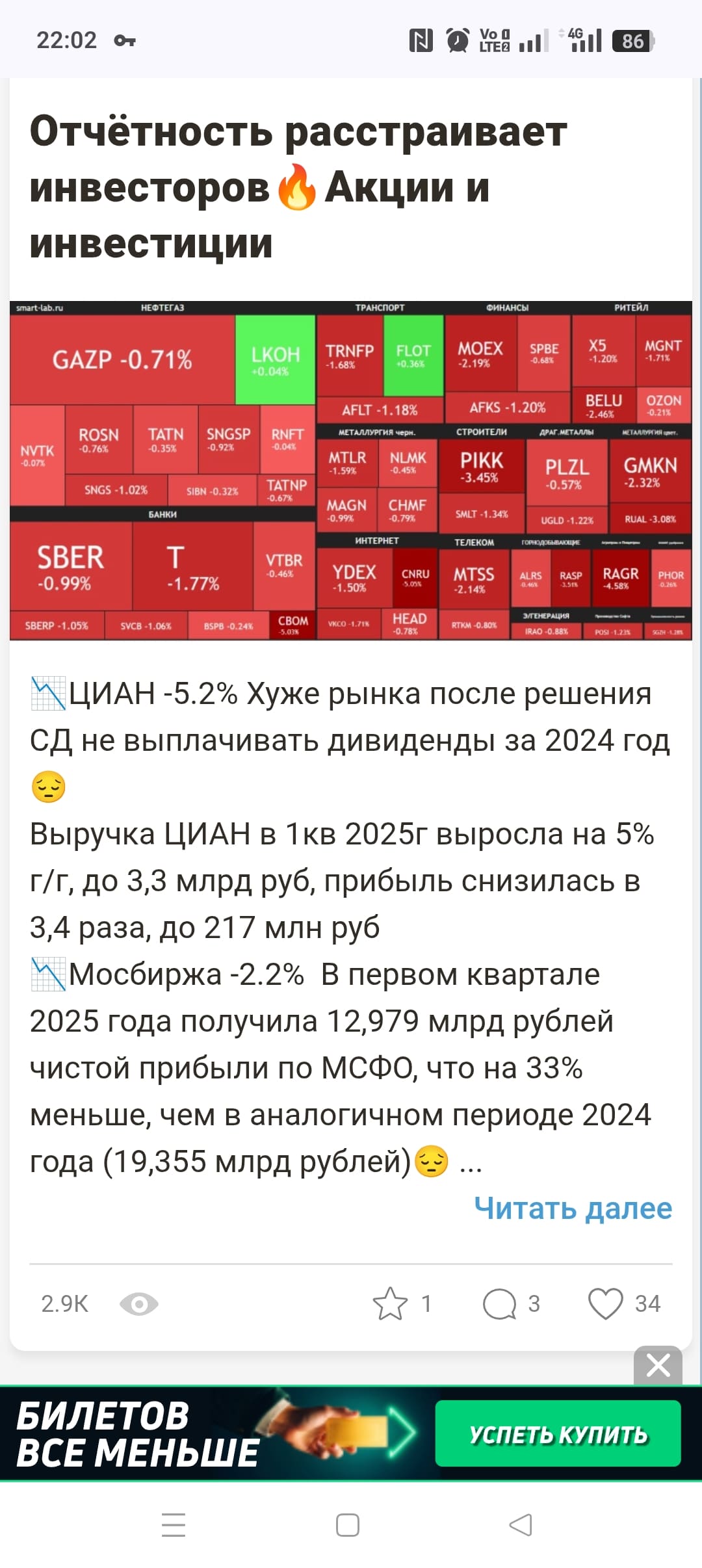
Task: Go back with the system back button
Action: click(521, 1524)
